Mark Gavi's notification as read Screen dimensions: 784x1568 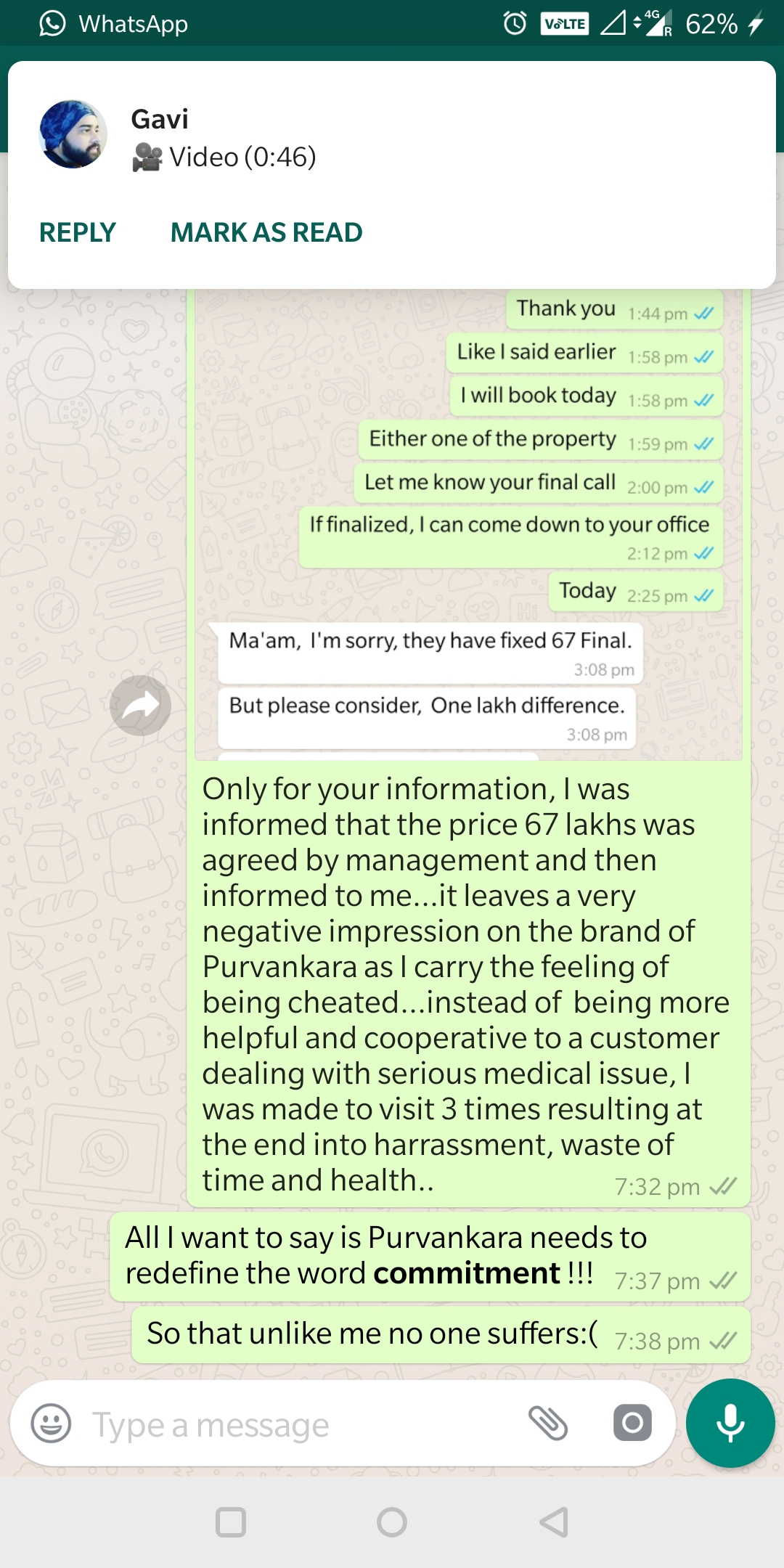[266, 232]
